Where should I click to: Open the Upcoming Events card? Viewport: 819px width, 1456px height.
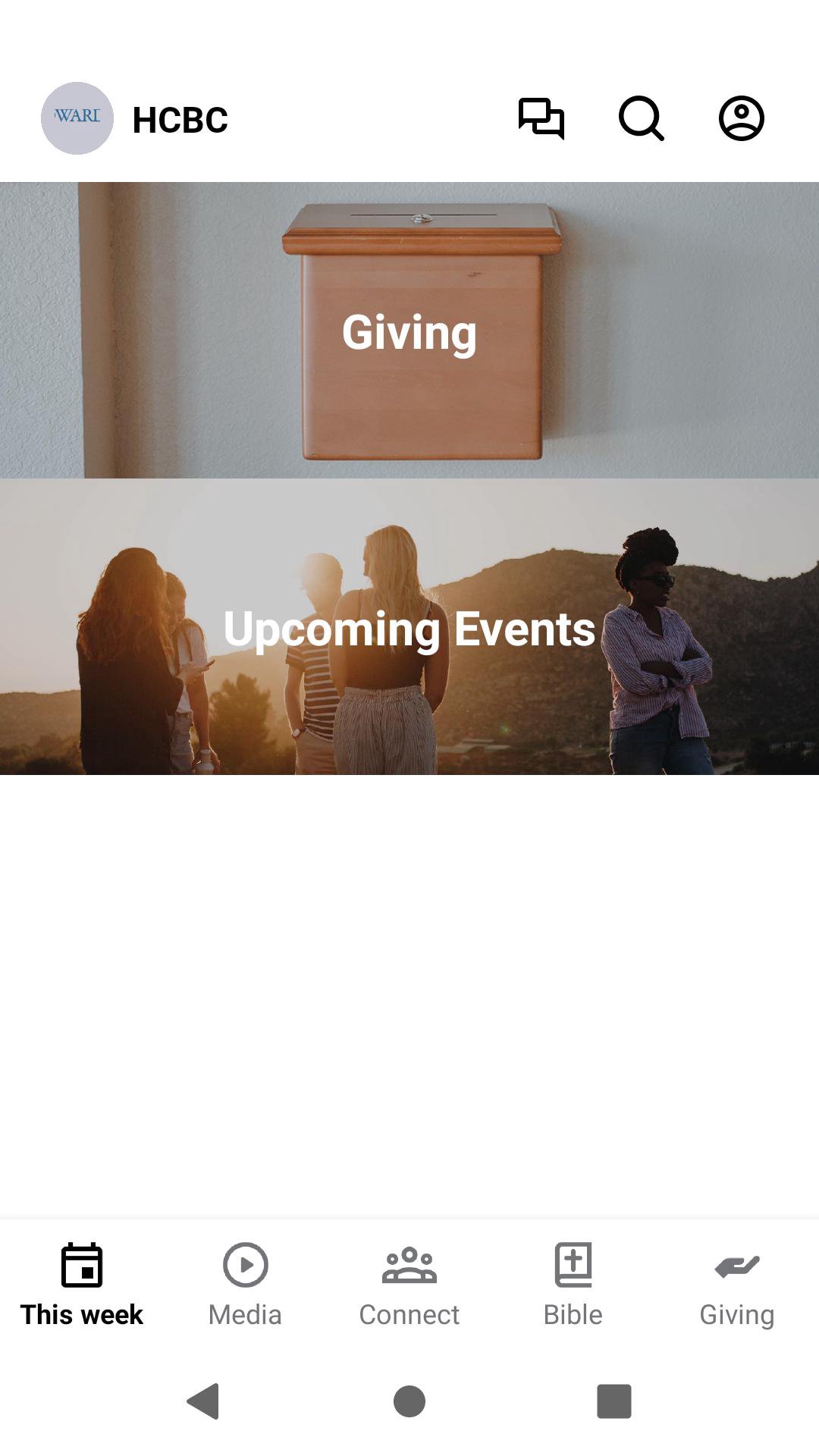click(409, 627)
